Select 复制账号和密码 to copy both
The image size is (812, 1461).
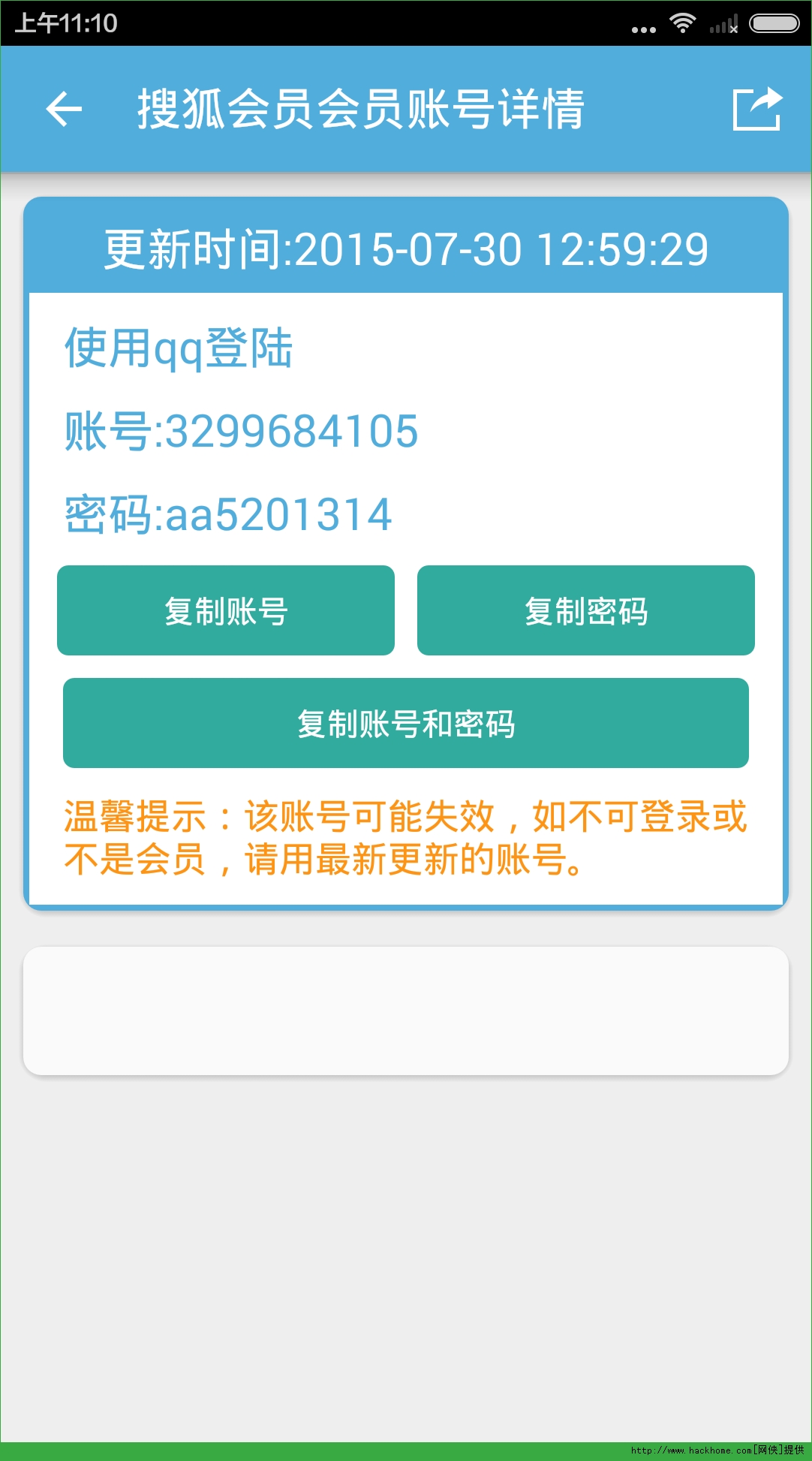[x=406, y=723]
